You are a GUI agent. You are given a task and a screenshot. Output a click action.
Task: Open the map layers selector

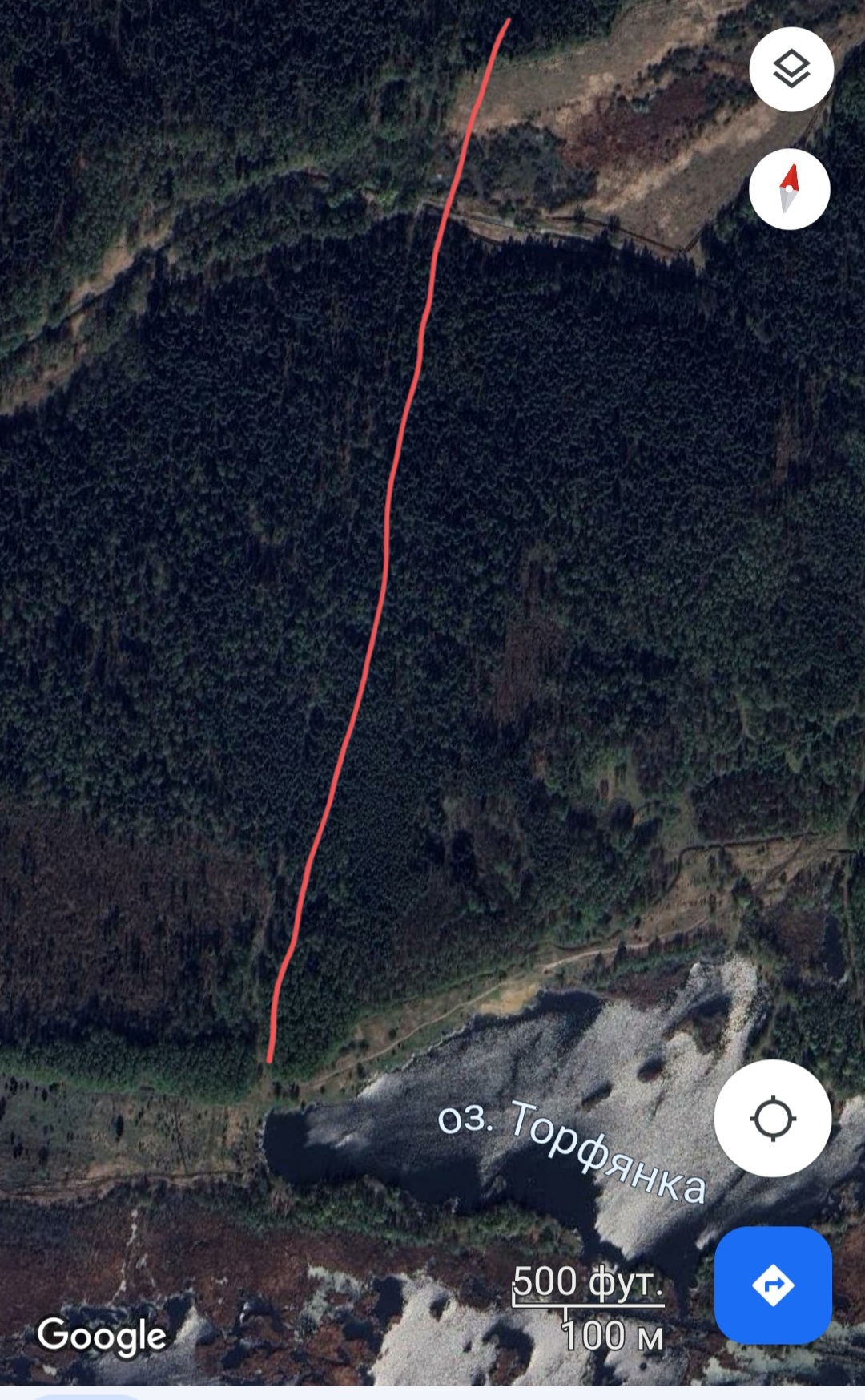click(x=791, y=69)
